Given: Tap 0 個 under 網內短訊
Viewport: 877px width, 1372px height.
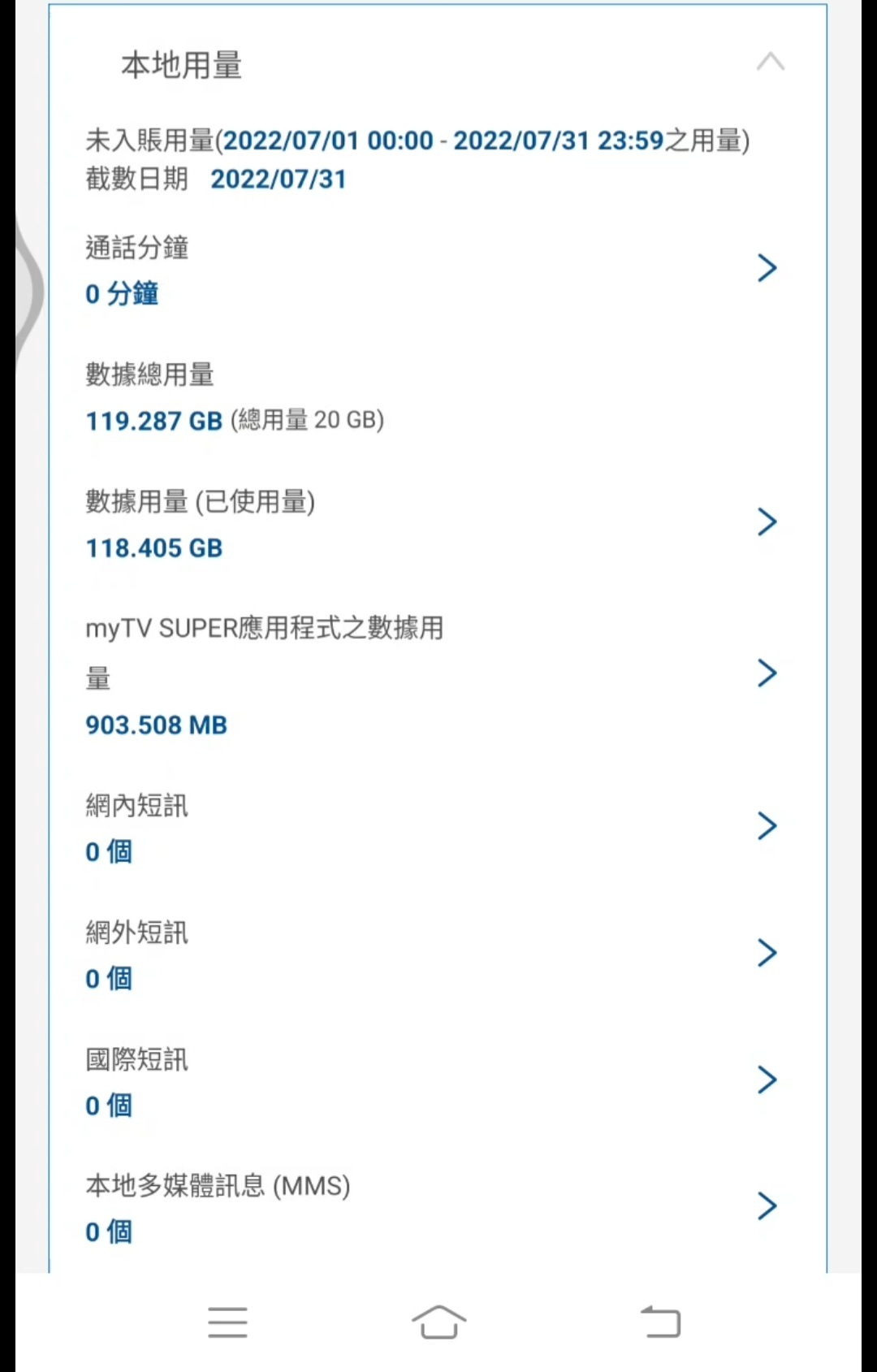Looking at the screenshot, I should click(108, 851).
